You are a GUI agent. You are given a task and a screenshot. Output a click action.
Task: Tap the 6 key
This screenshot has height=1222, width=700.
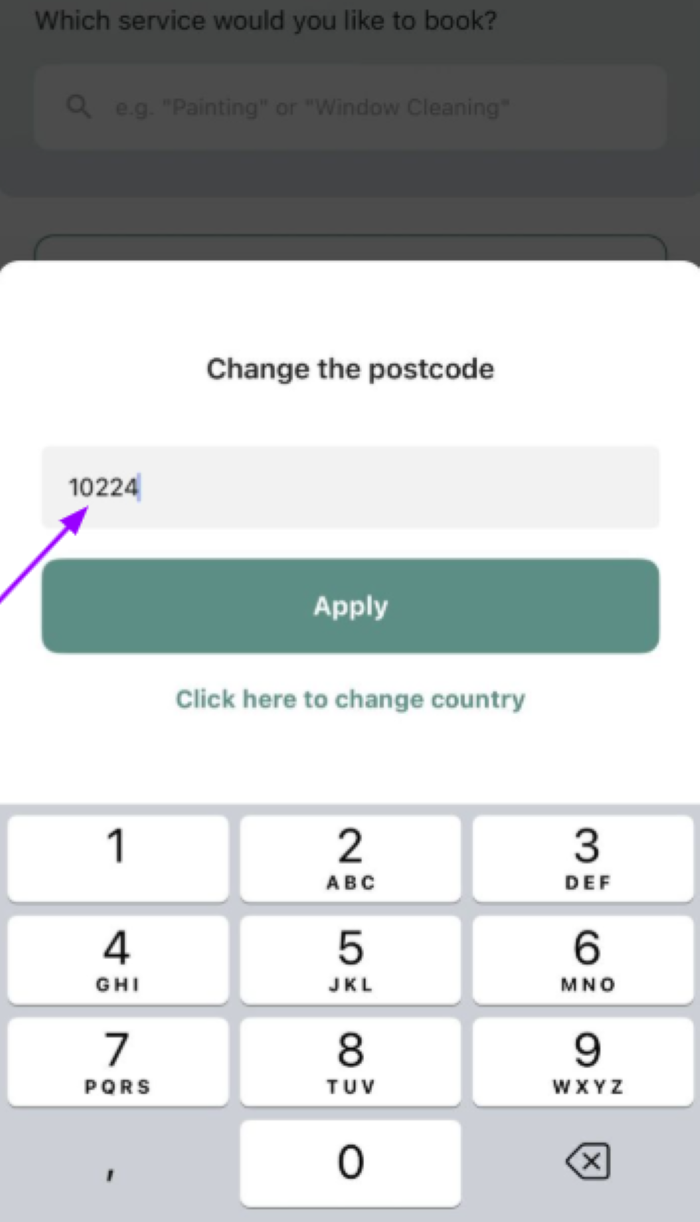pos(586,960)
